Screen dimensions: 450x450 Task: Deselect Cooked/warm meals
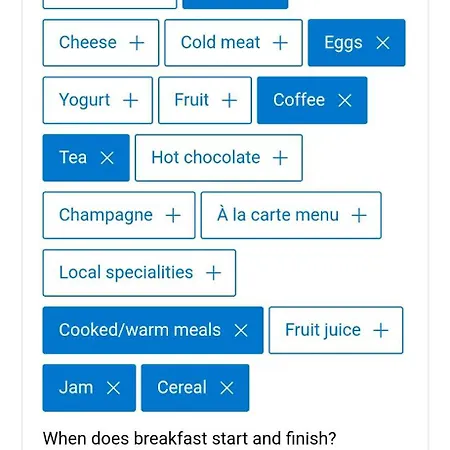[x=153, y=330]
